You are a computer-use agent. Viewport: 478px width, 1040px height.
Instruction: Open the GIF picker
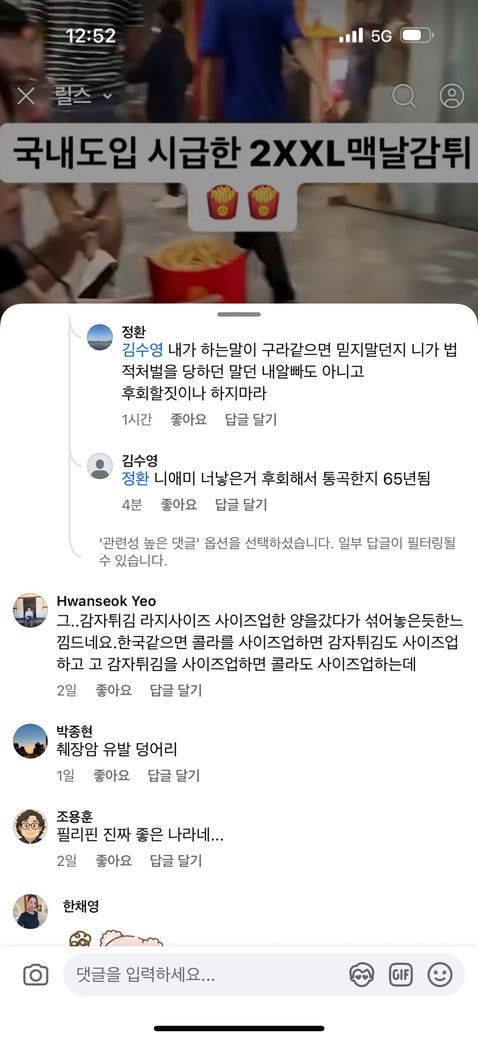click(x=400, y=974)
